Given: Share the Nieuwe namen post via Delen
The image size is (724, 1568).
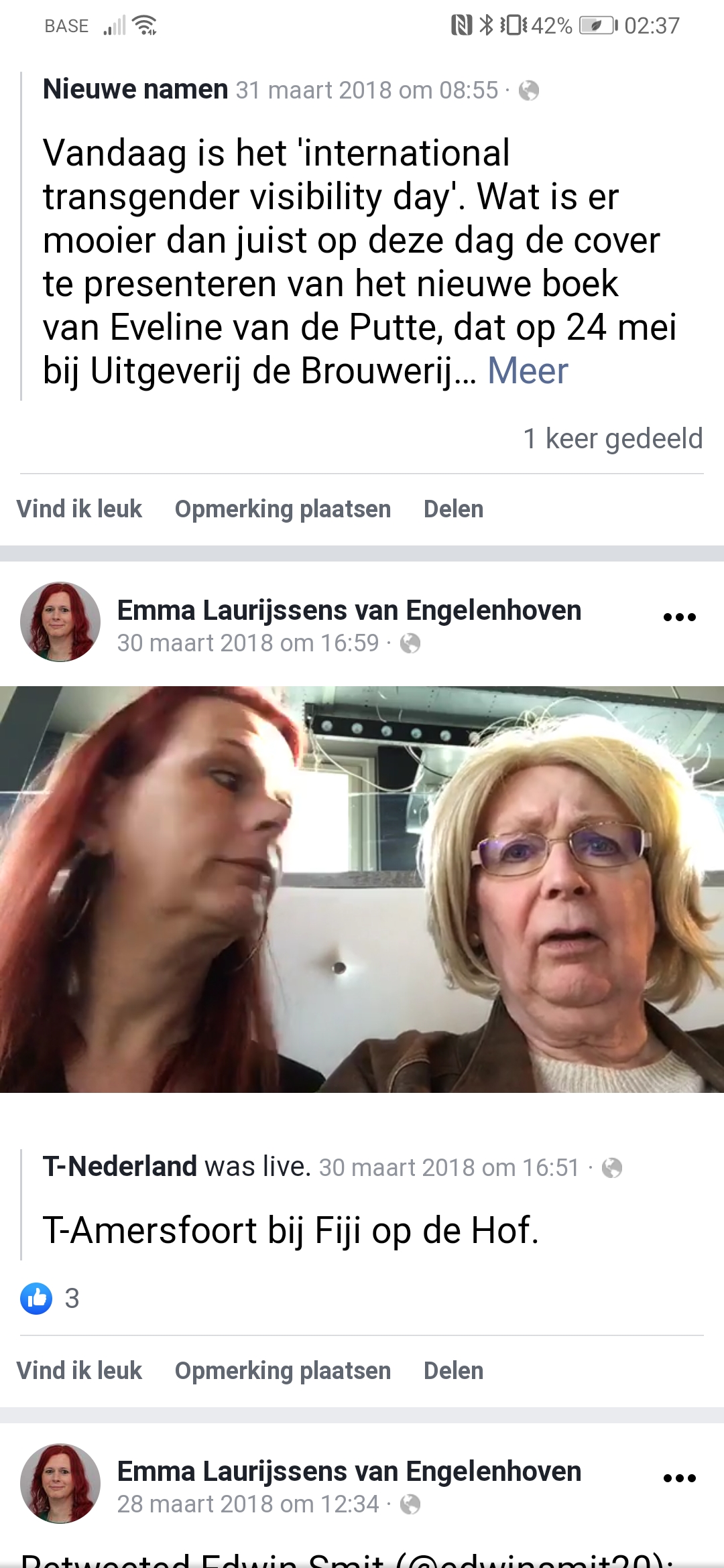Looking at the screenshot, I should click(x=453, y=509).
